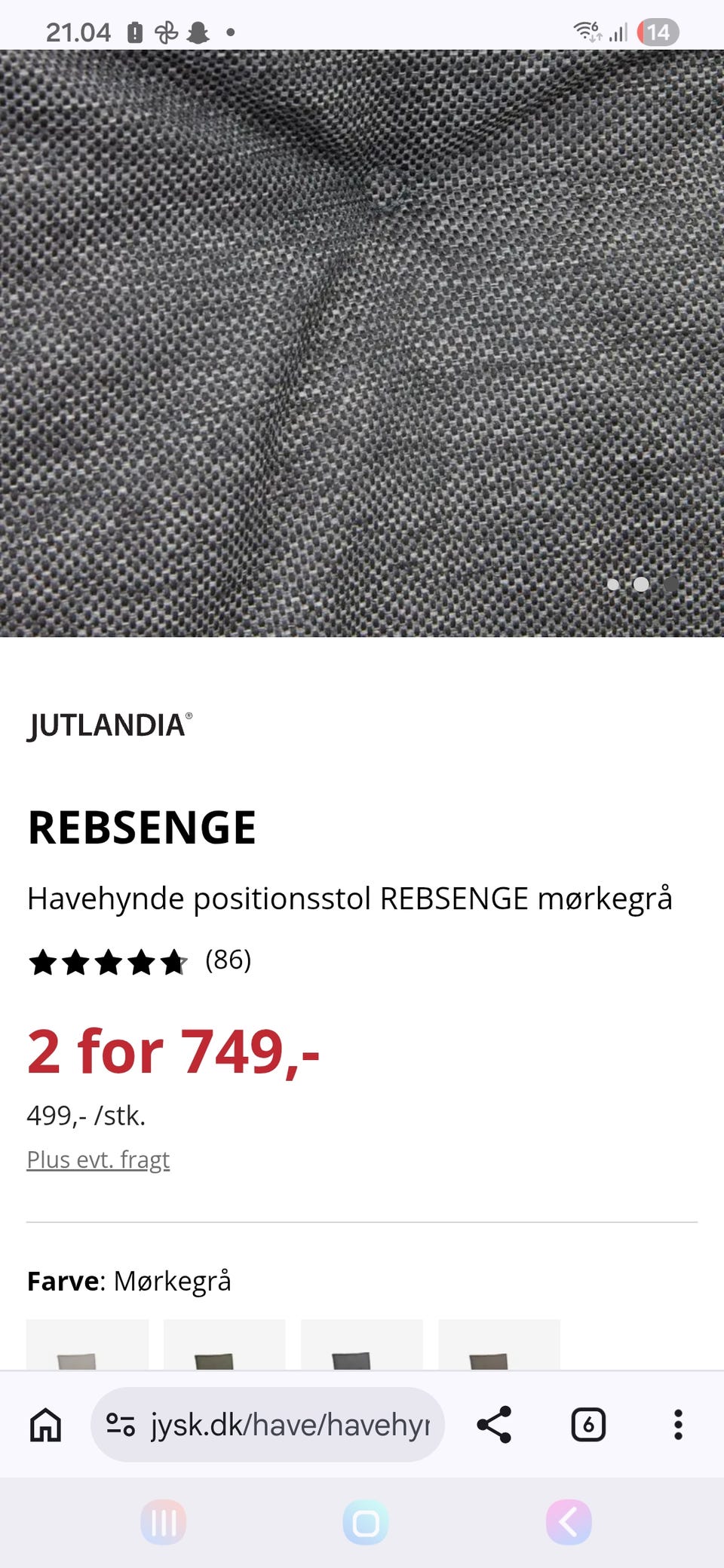
Task: Tap the jysk.dk address bar
Action: [x=268, y=1425]
